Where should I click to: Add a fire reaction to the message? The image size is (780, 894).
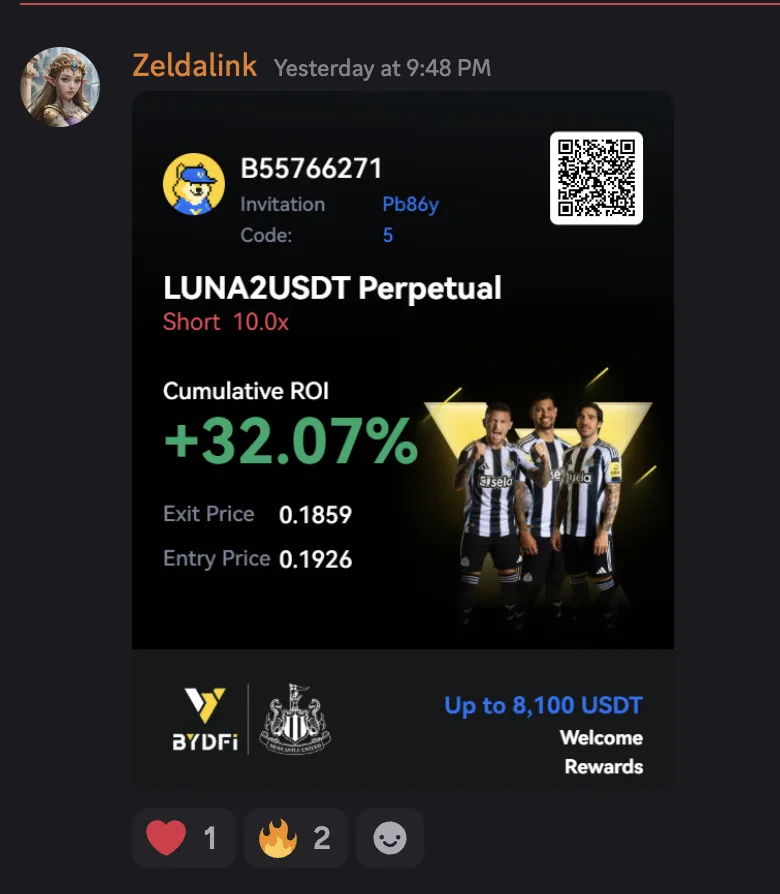295,838
